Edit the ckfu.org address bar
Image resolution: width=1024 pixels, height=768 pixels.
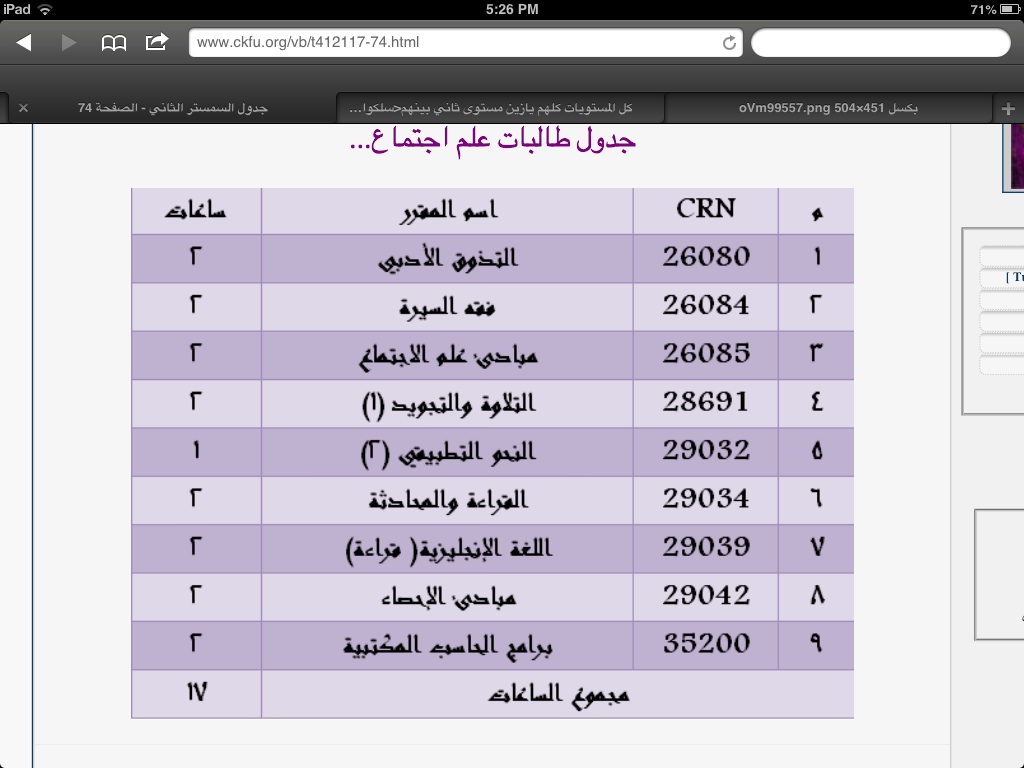(x=450, y=42)
